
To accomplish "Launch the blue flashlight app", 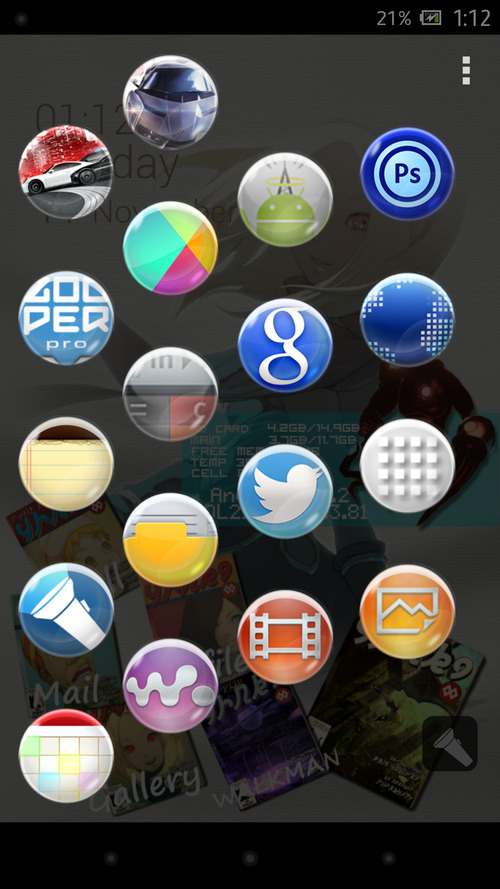I will point(66,609).
